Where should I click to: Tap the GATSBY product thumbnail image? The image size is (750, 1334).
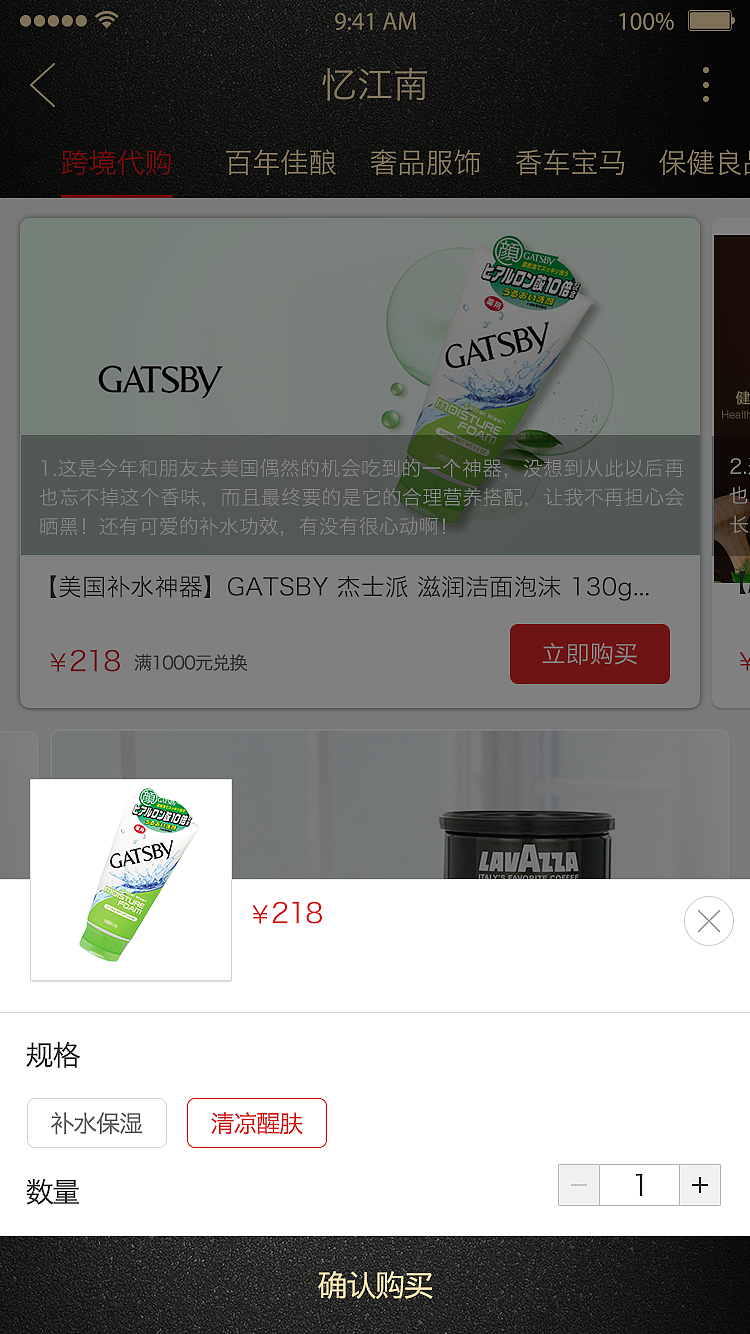click(131, 879)
